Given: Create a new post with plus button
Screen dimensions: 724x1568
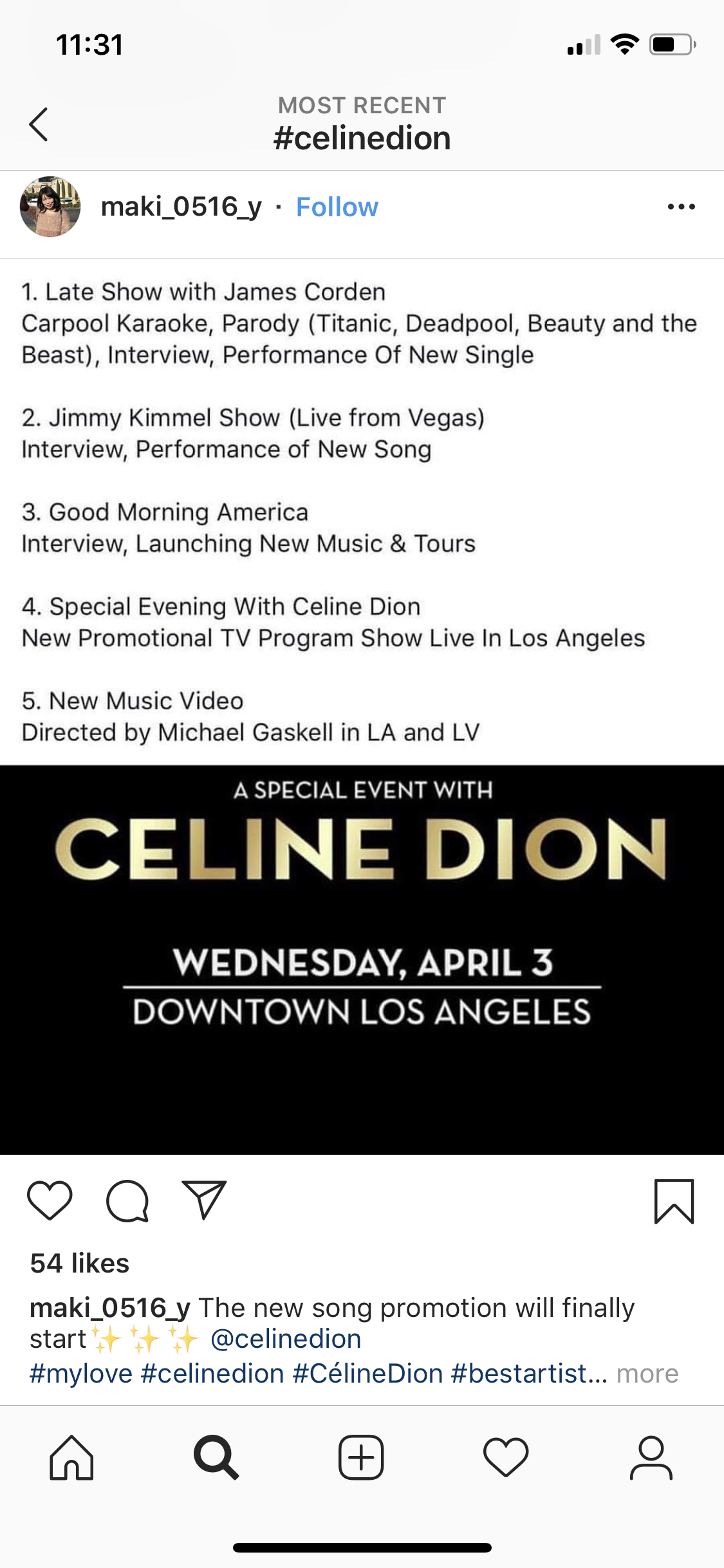Looking at the screenshot, I should (361, 1458).
